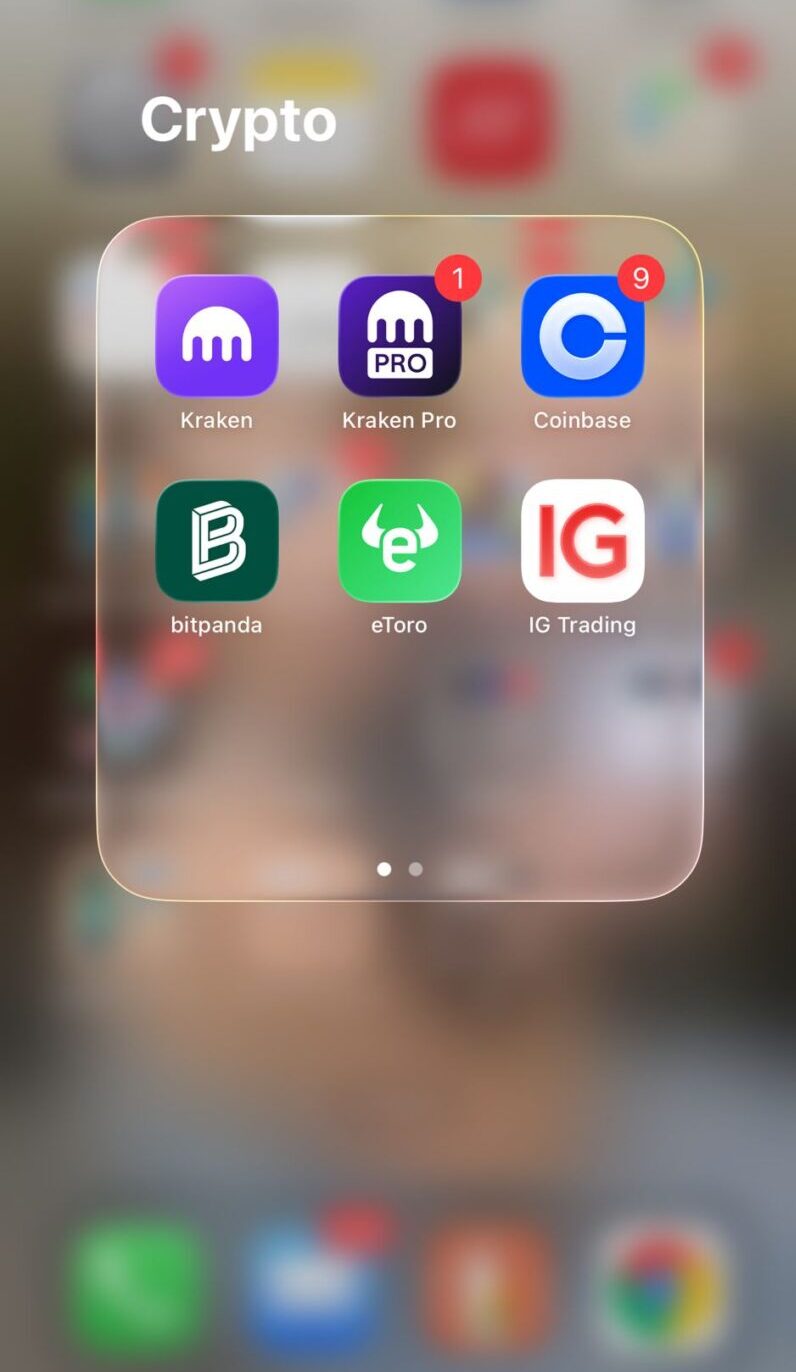
Task: Launch IG Trading
Action: [x=582, y=541]
